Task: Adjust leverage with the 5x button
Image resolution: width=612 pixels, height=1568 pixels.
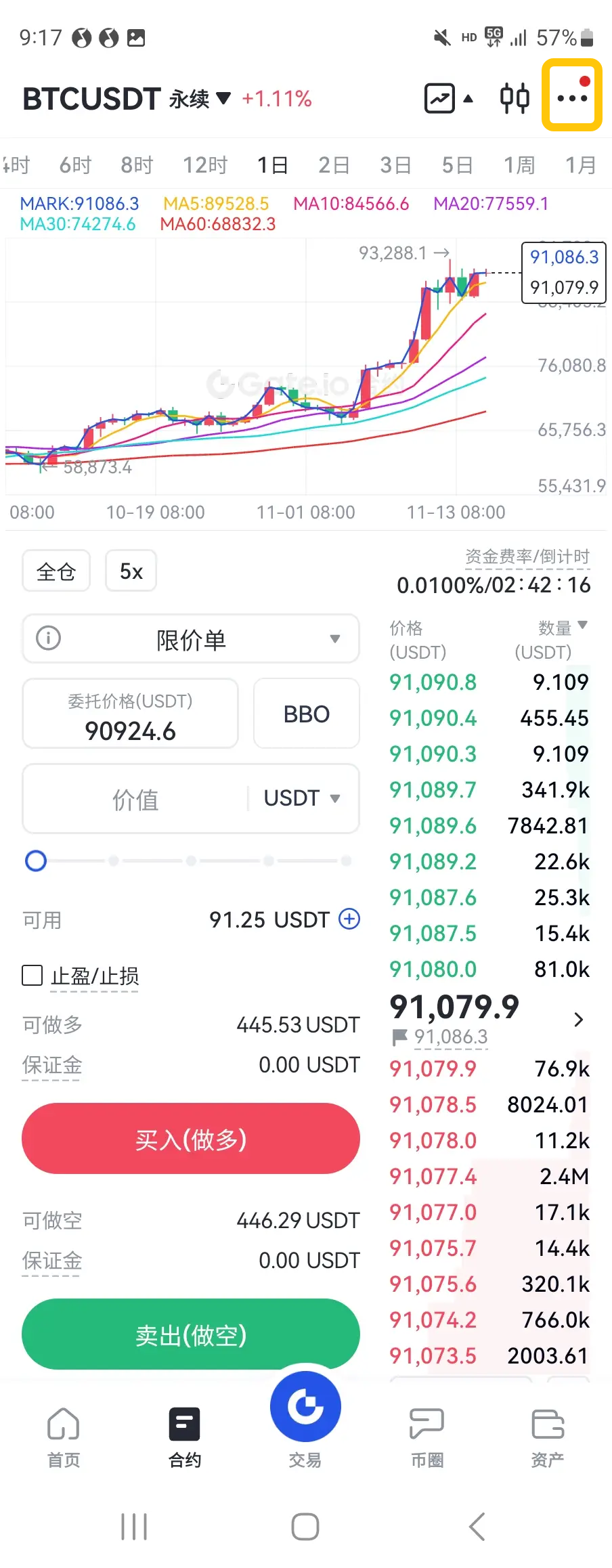Action: tap(131, 571)
